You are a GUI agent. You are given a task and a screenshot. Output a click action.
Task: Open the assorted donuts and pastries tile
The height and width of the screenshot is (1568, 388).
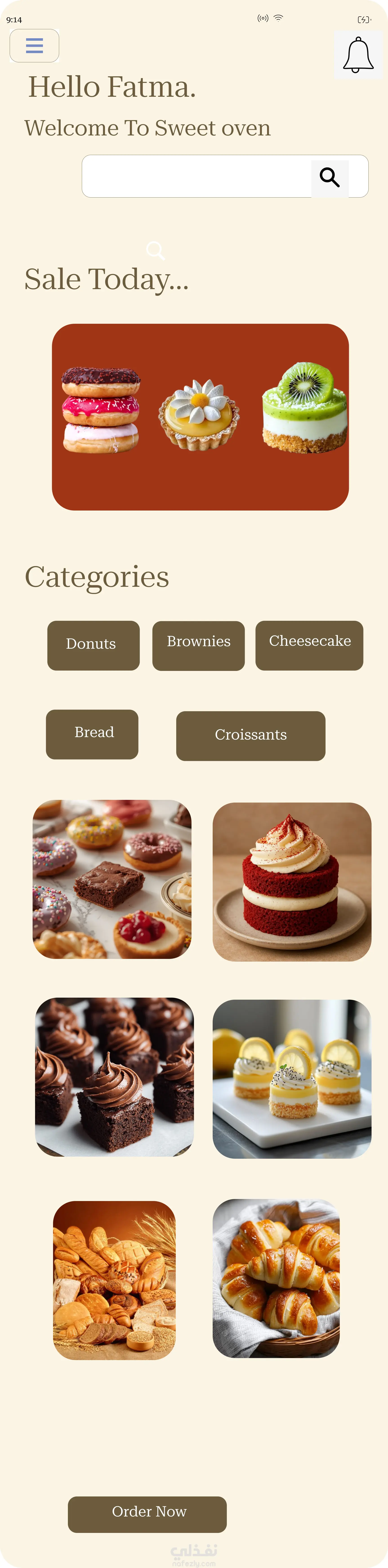112,879
